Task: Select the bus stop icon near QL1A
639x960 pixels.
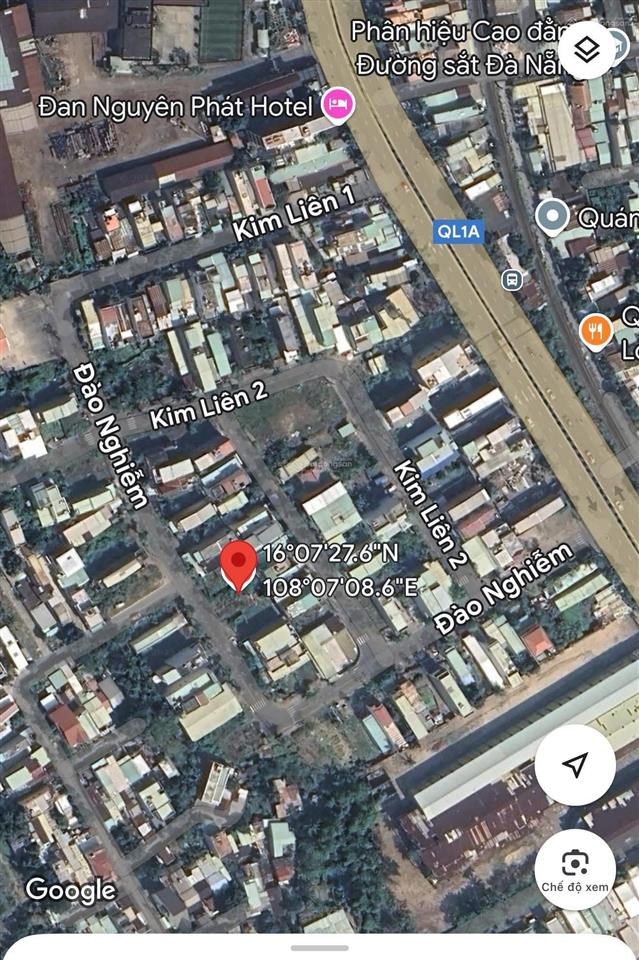Action: (512, 279)
